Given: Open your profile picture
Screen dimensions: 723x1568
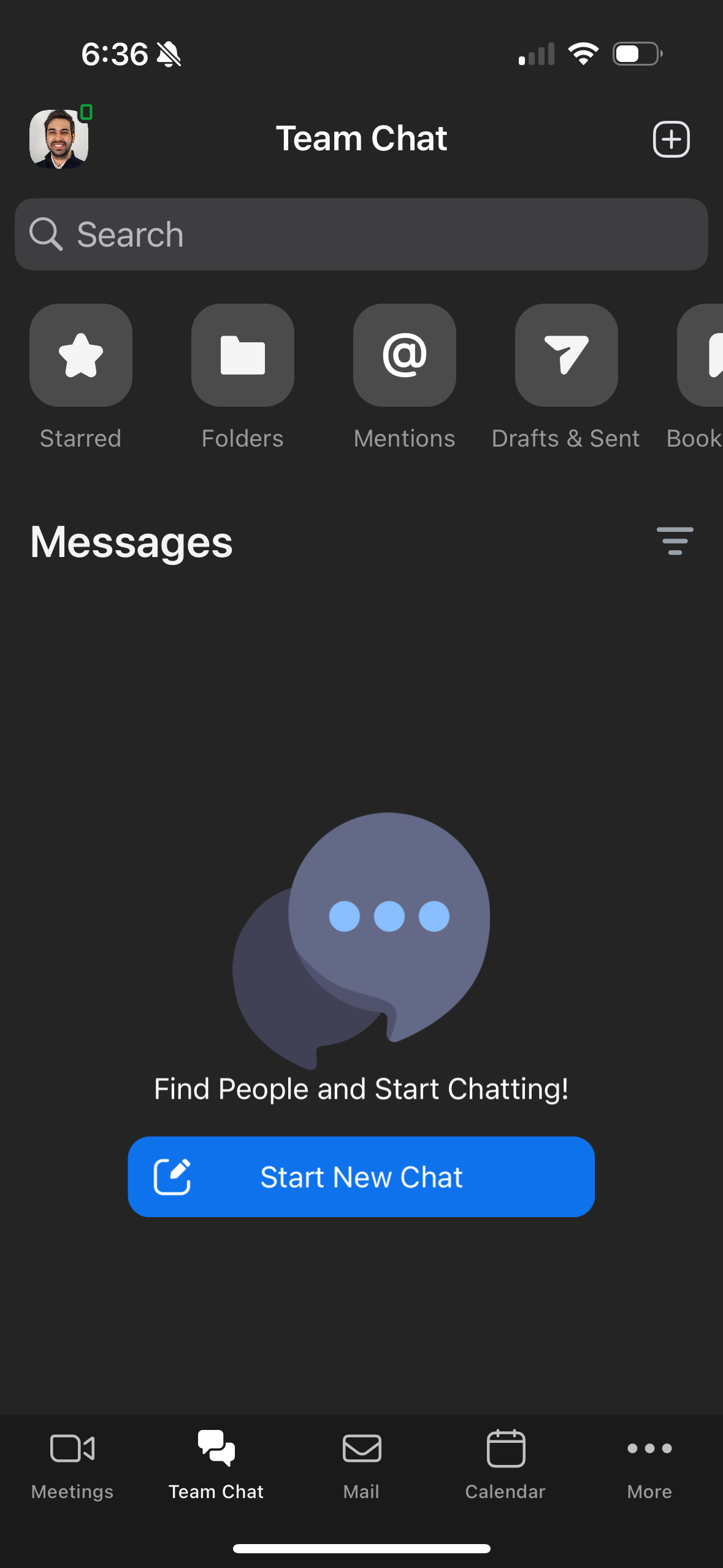Looking at the screenshot, I should coord(59,138).
